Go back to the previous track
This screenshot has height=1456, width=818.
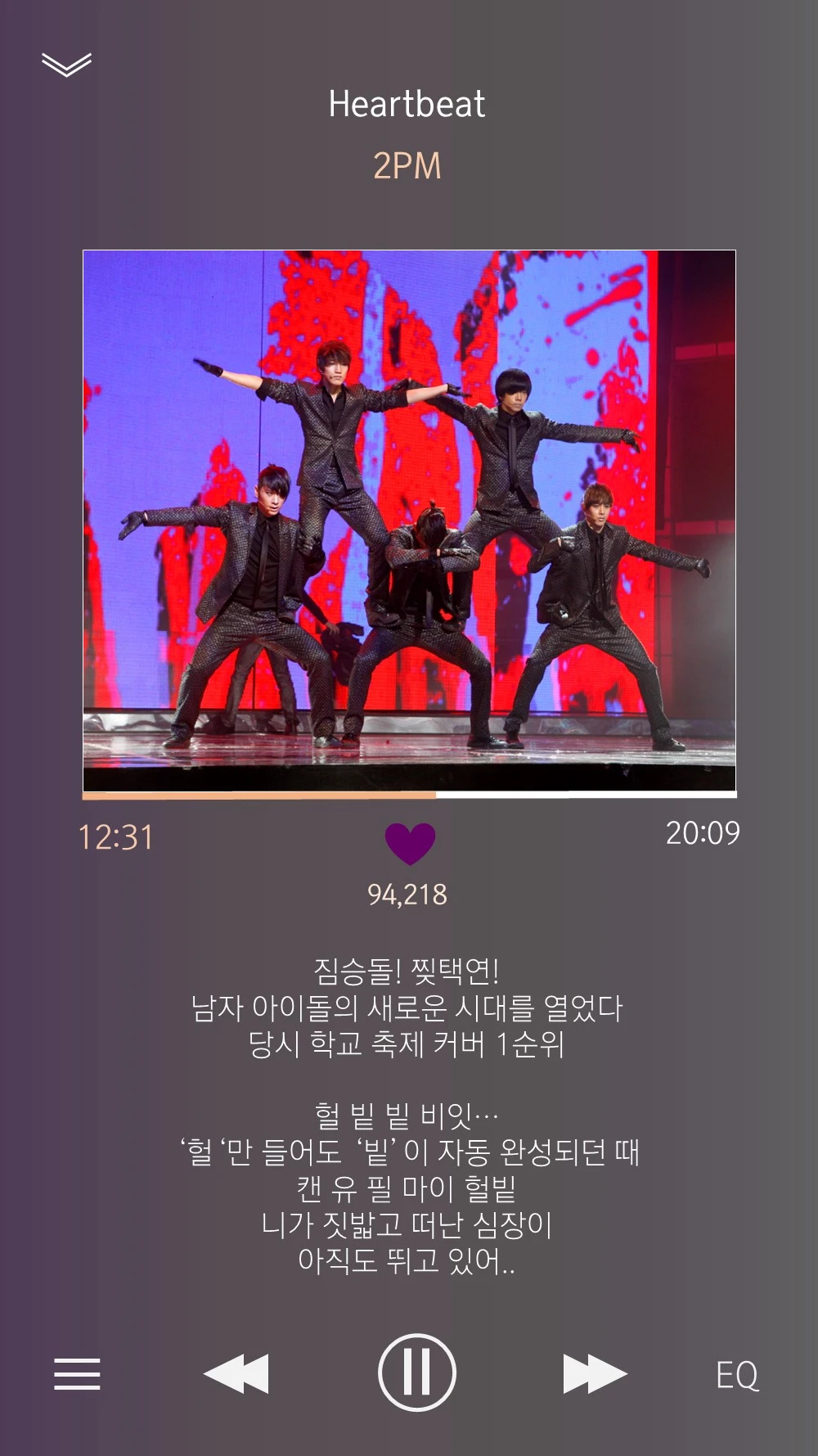coord(236,1372)
